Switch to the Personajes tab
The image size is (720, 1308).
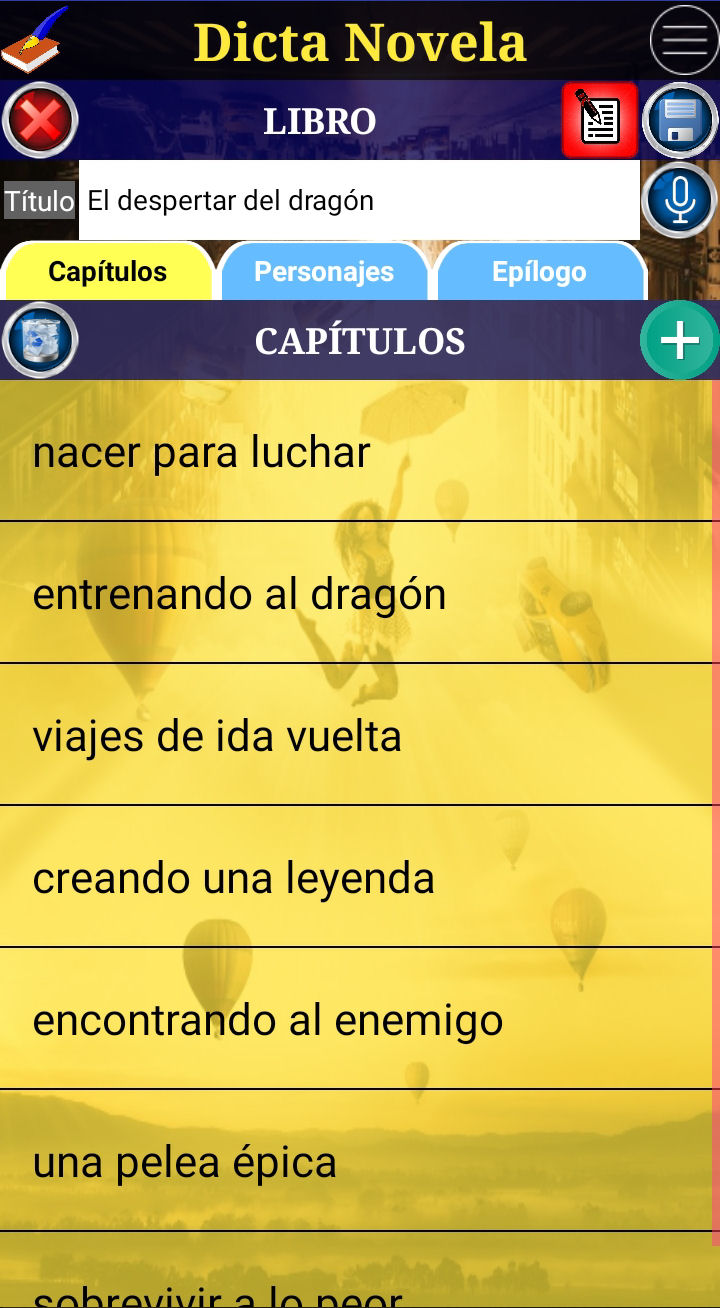coord(324,272)
